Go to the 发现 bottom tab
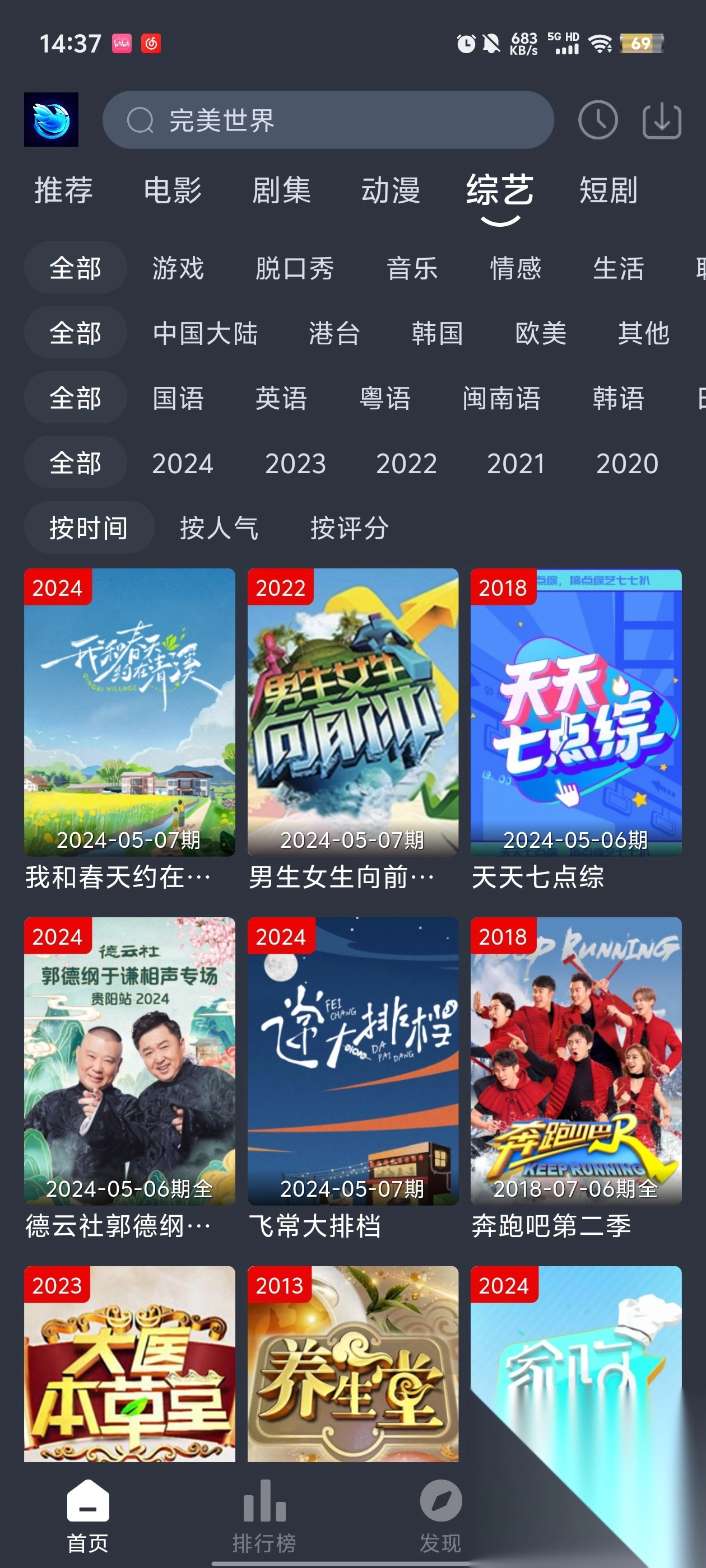 [440, 1516]
